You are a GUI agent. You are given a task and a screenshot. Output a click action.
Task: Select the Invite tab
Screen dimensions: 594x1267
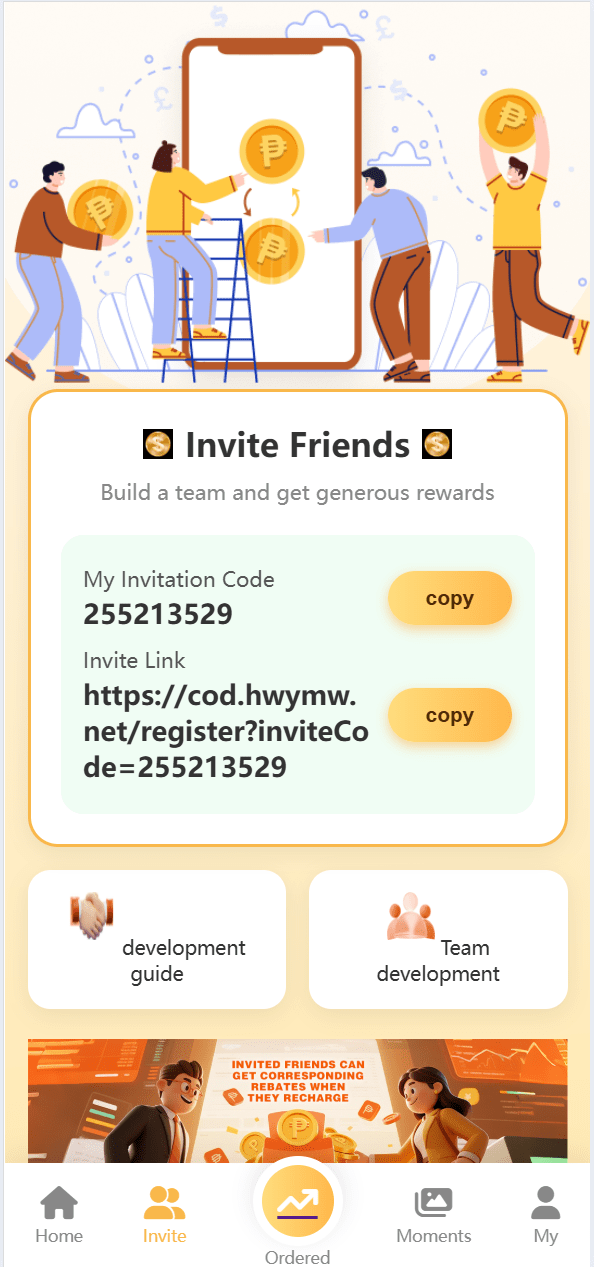(x=164, y=1215)
